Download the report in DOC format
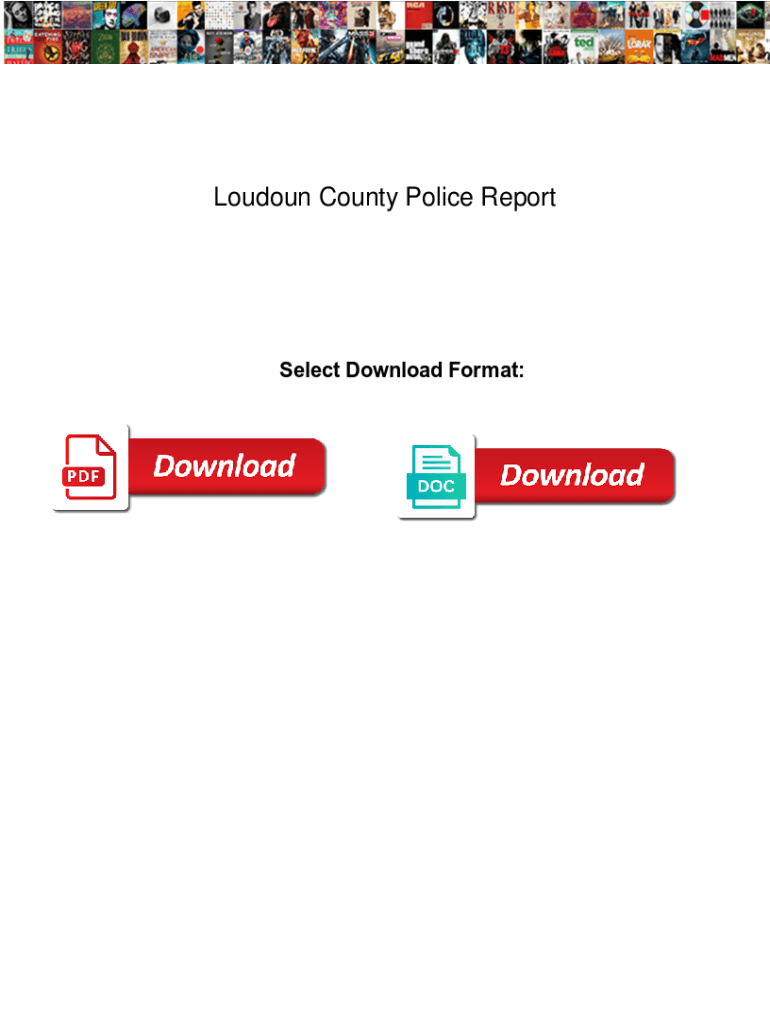 point(536,476)
